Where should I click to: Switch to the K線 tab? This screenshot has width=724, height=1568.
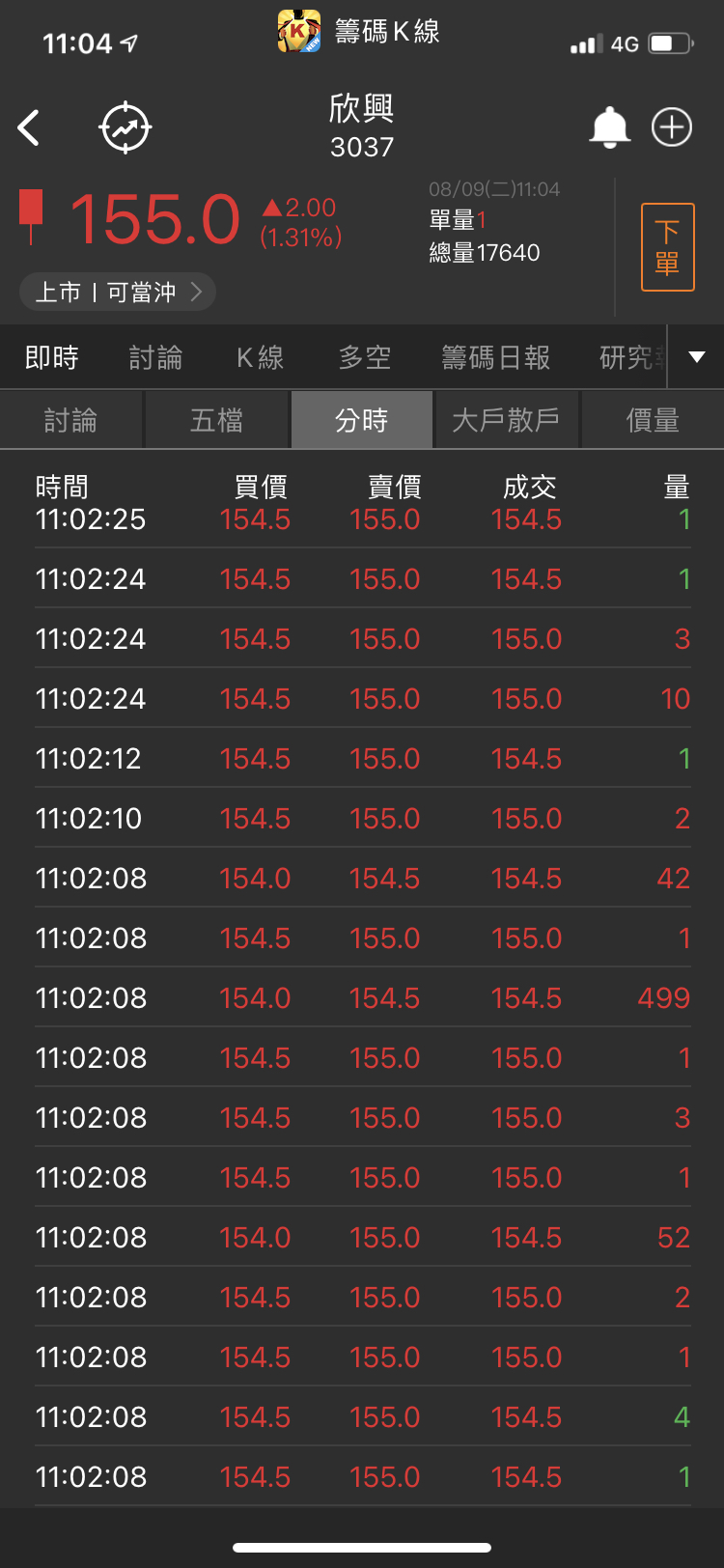(x=260, y=357)
